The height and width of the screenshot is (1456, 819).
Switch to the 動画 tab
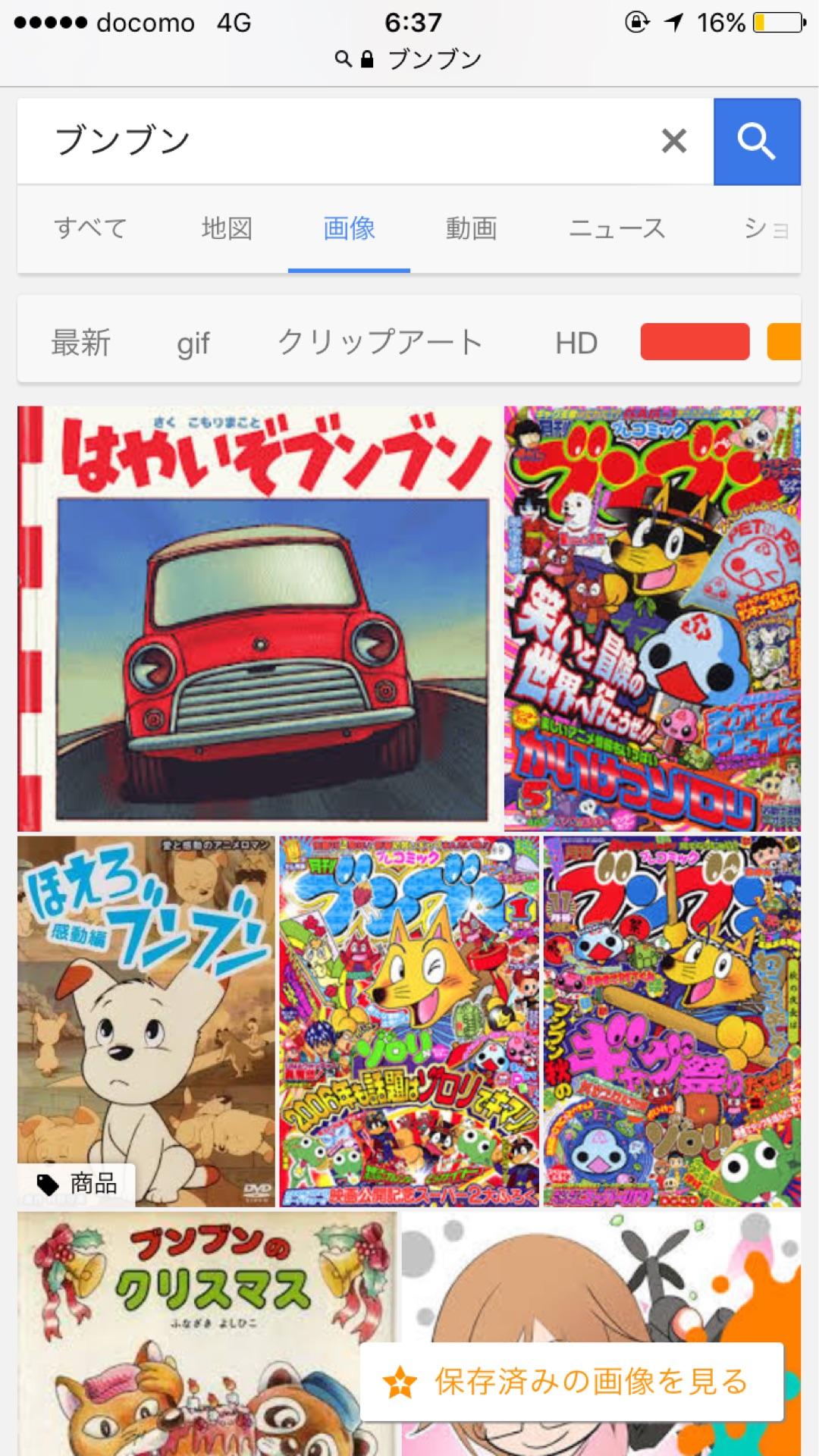point(471,228)
